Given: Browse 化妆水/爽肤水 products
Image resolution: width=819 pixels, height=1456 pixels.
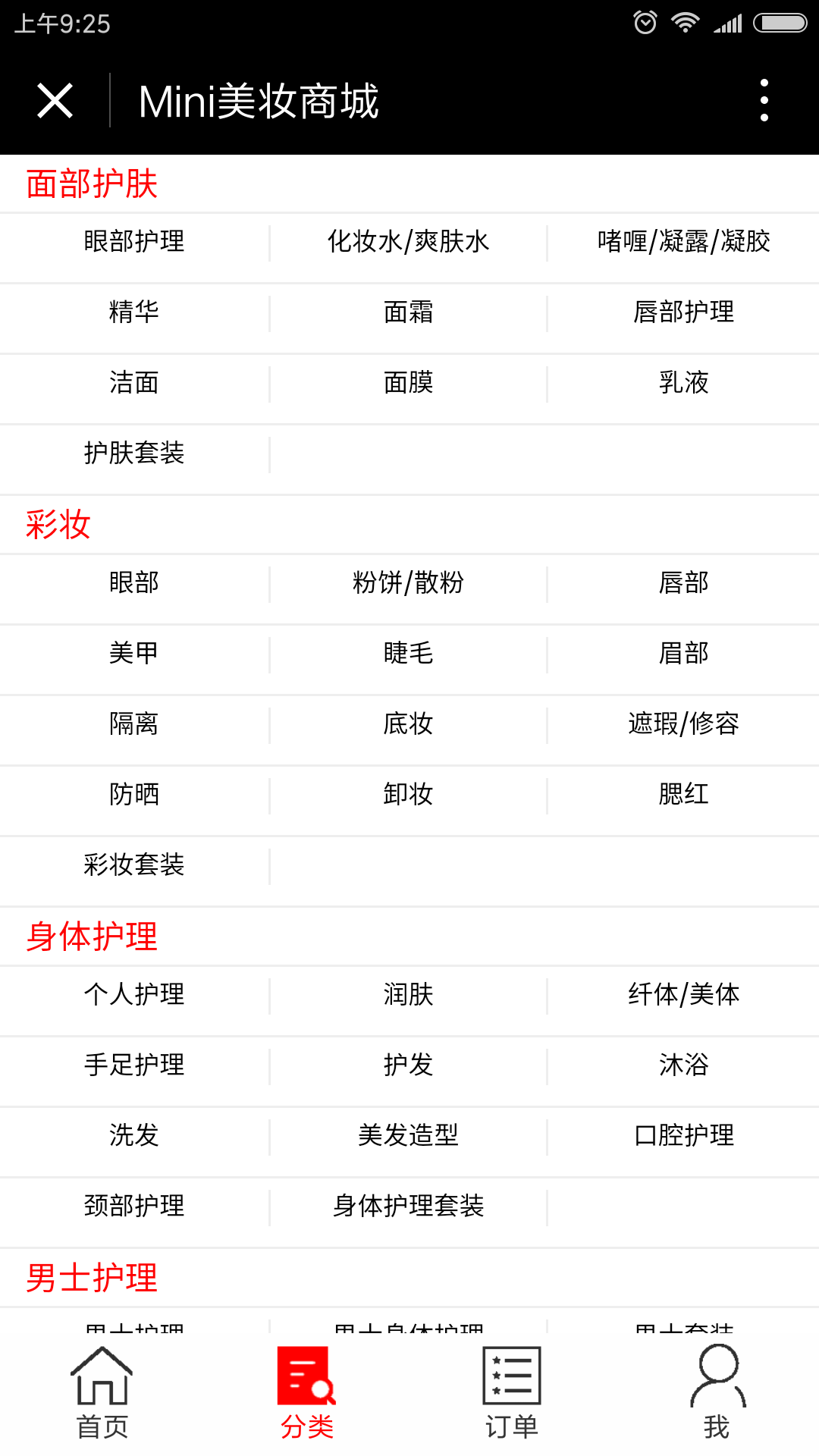Looking at the screenshot, I should [x=408, y=242].
